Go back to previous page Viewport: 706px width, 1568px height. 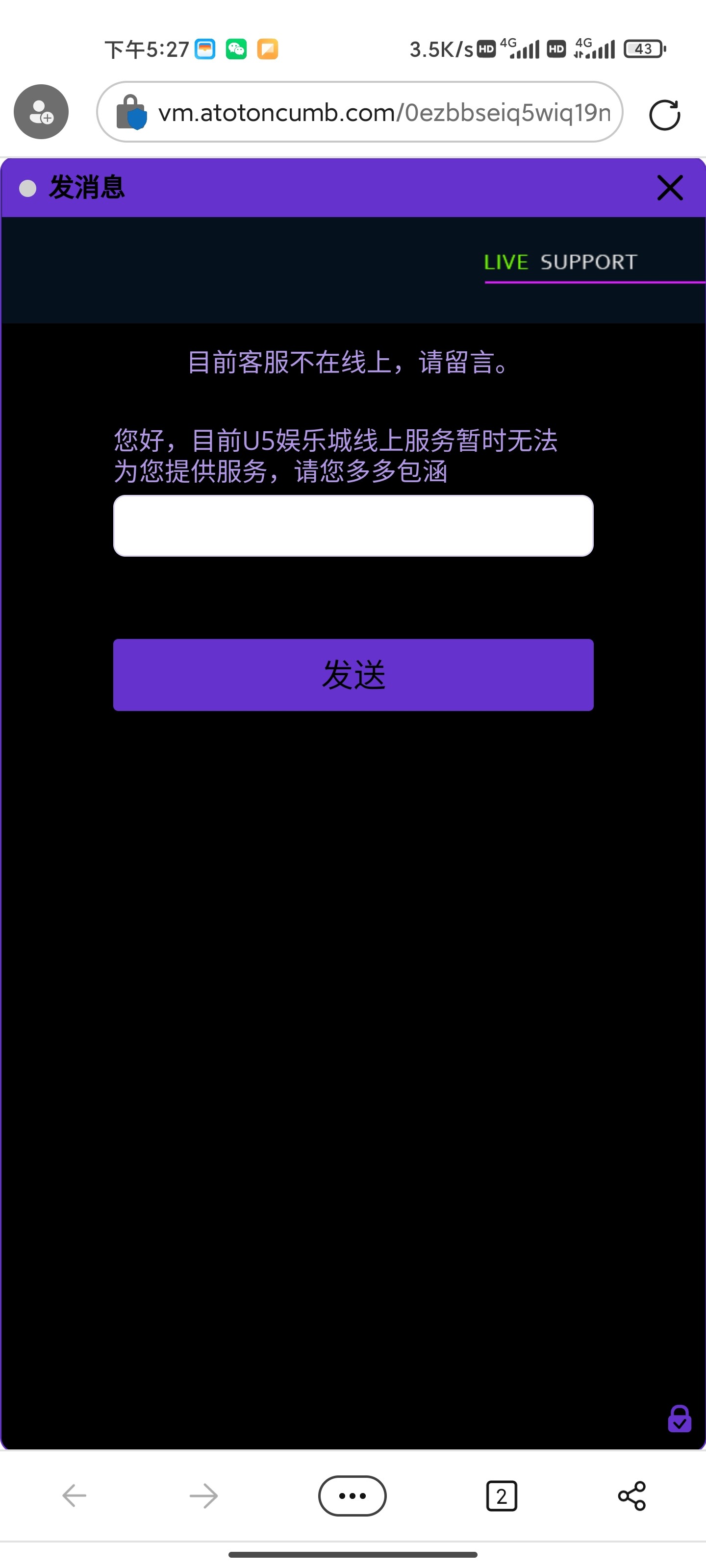(75, 1495)
